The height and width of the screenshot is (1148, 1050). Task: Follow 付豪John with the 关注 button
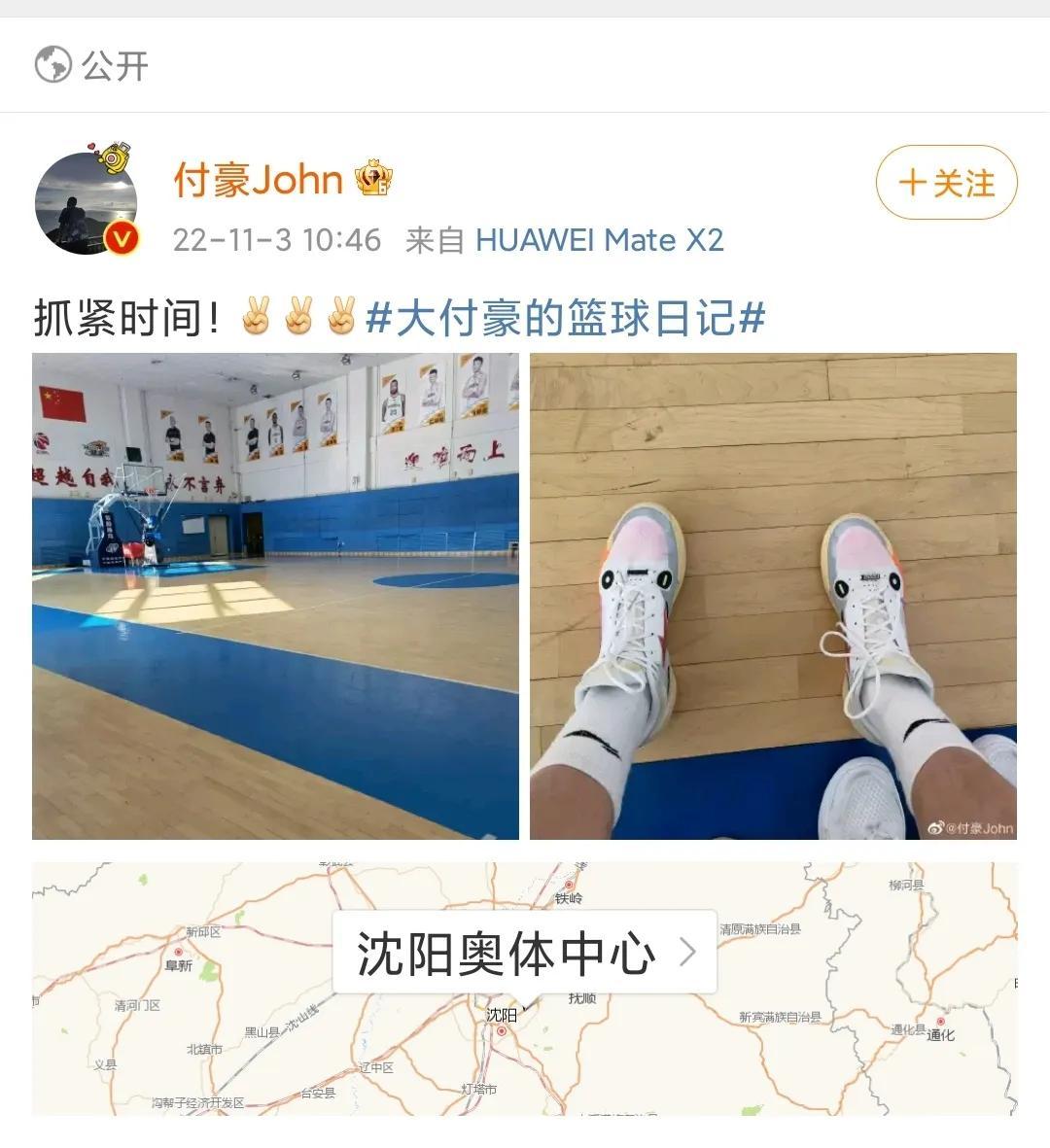[x=946, y=183]
